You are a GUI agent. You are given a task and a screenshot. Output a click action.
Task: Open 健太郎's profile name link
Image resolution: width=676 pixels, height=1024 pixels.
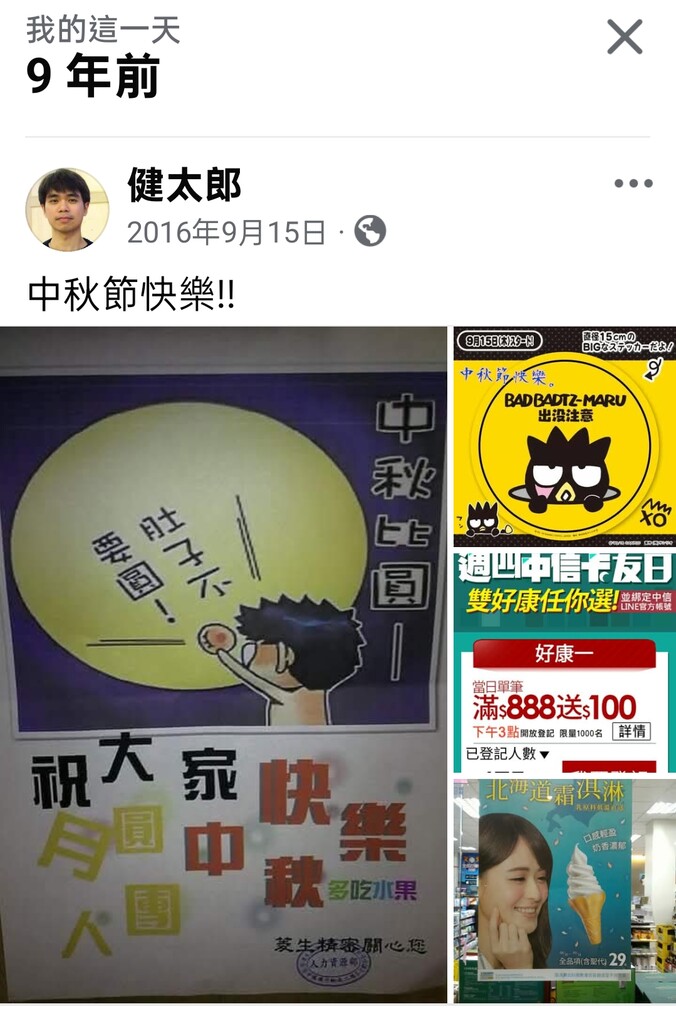pyautogui.click(x=184, y=185)
